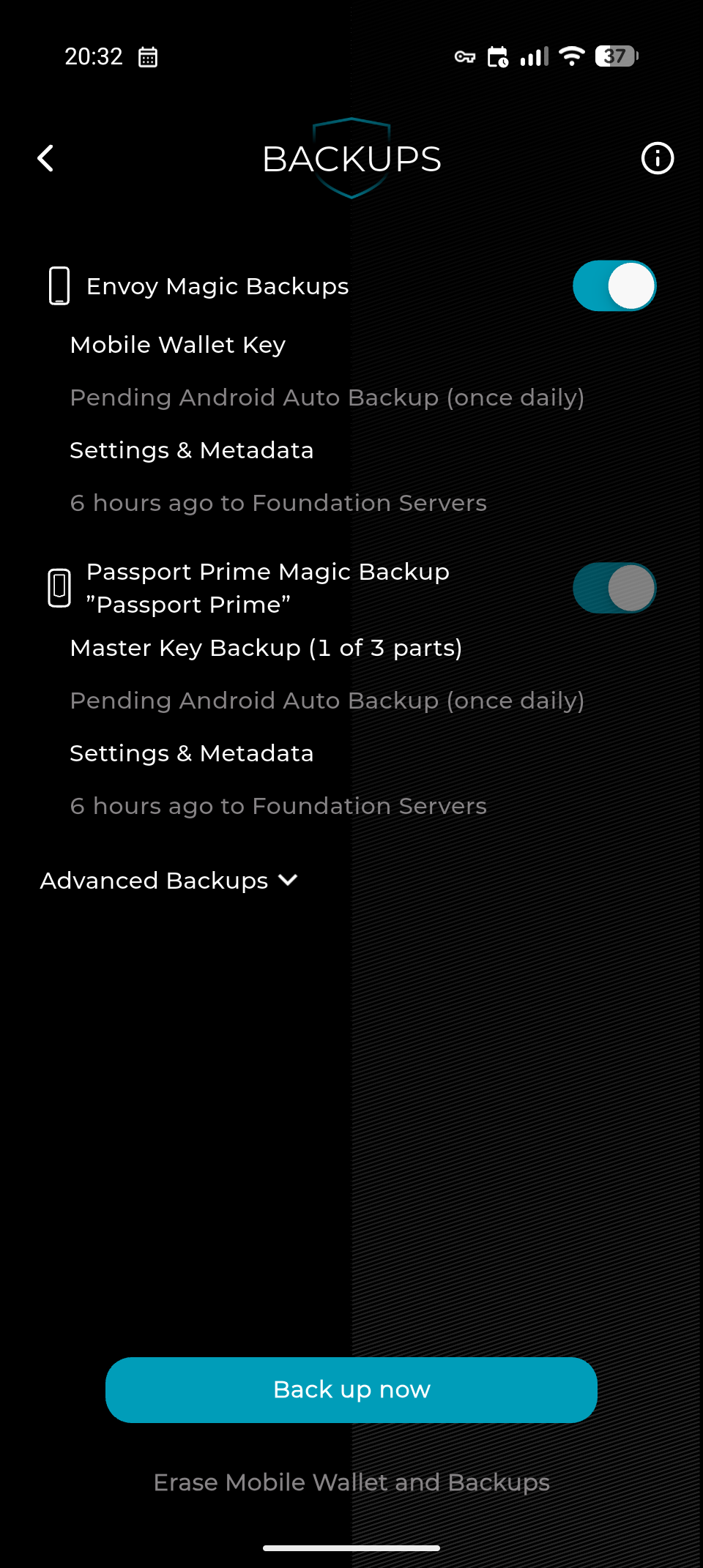Toggle Passport Prime Magic Backup switch

[614, 588]
